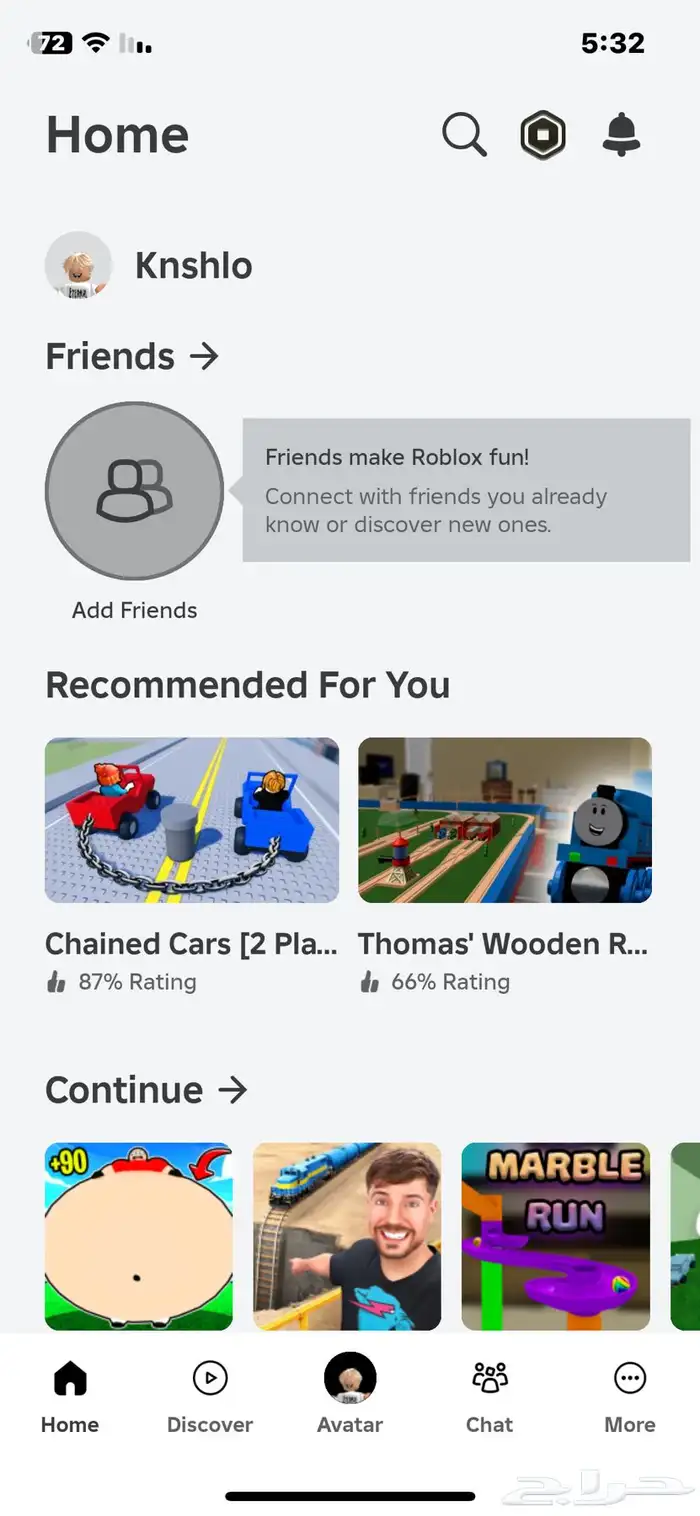
Task: Switch to the Chat tab
Action: click(490, 1396)
